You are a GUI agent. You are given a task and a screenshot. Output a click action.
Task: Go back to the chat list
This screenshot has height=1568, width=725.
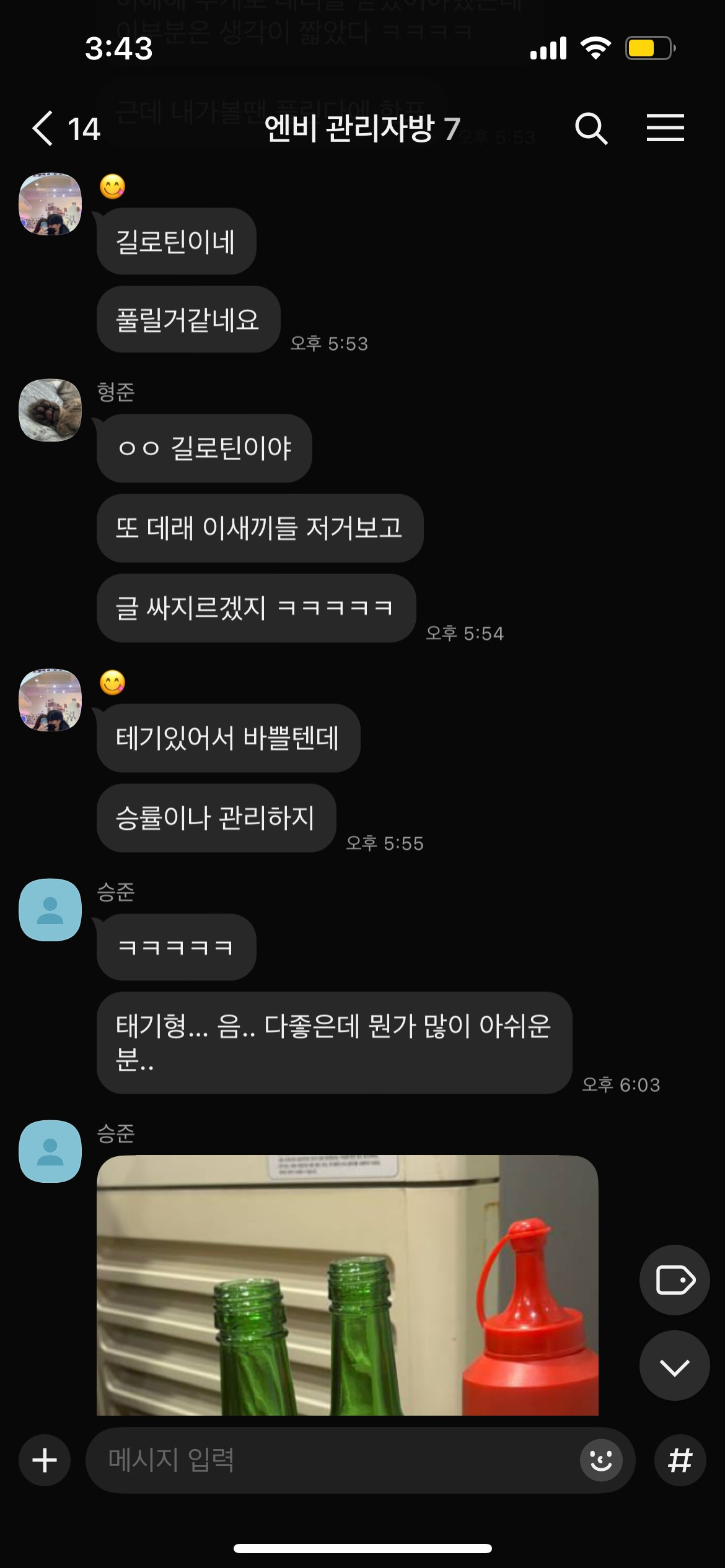click(x=43, y=129)
